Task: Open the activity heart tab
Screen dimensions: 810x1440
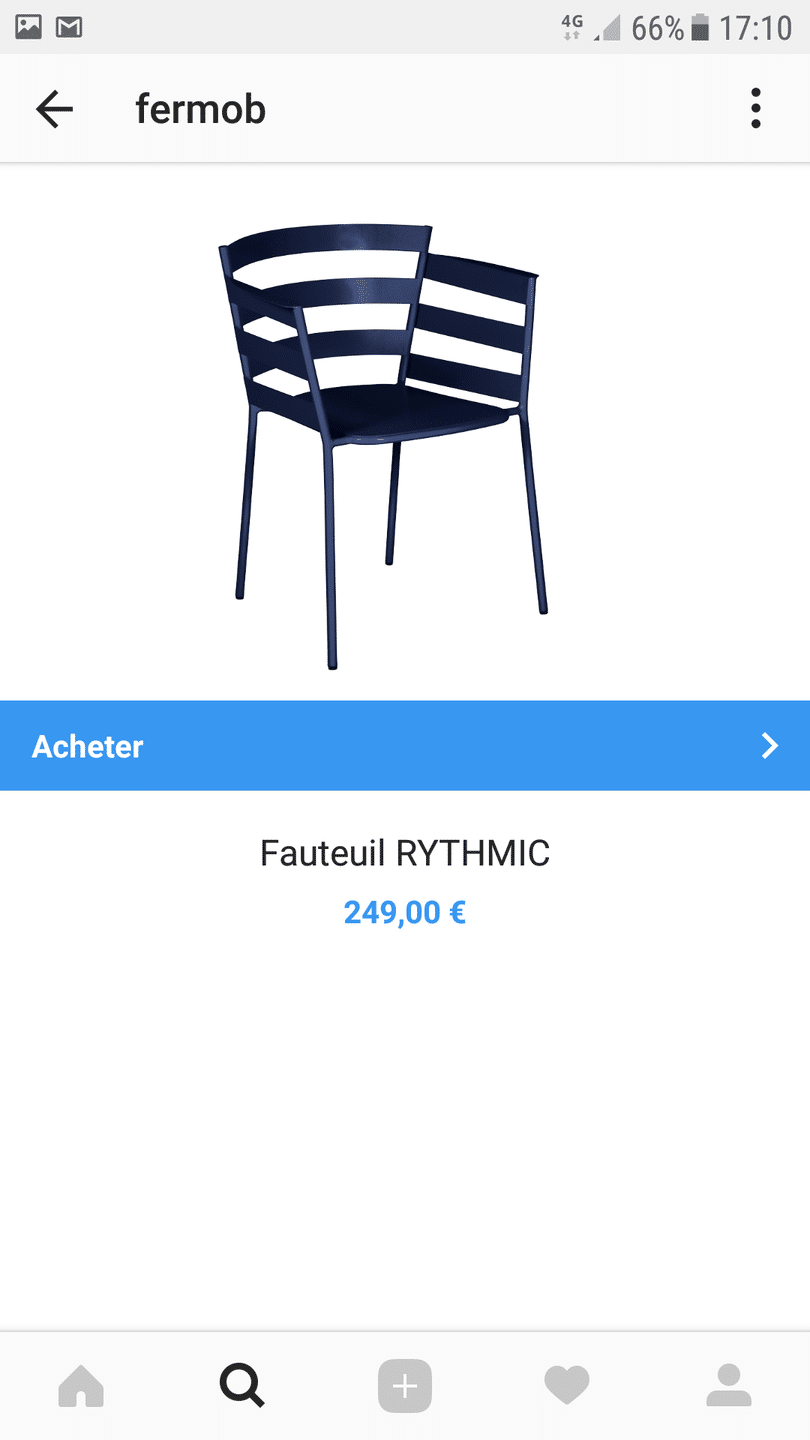Action: (566, 1387)
